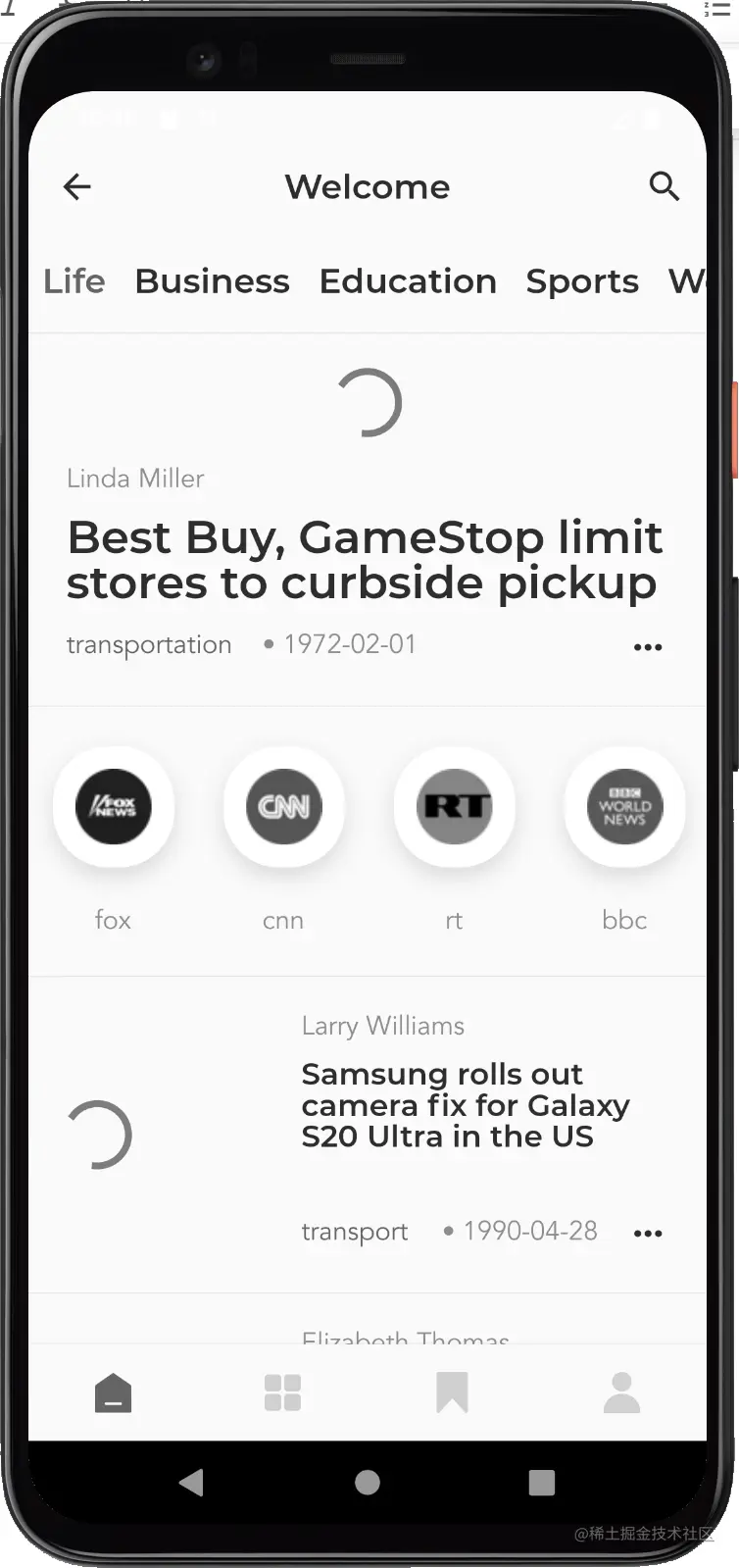
Task: Open the Samsung Galaxy S20 Ultra article
Action: [465, 1105]
